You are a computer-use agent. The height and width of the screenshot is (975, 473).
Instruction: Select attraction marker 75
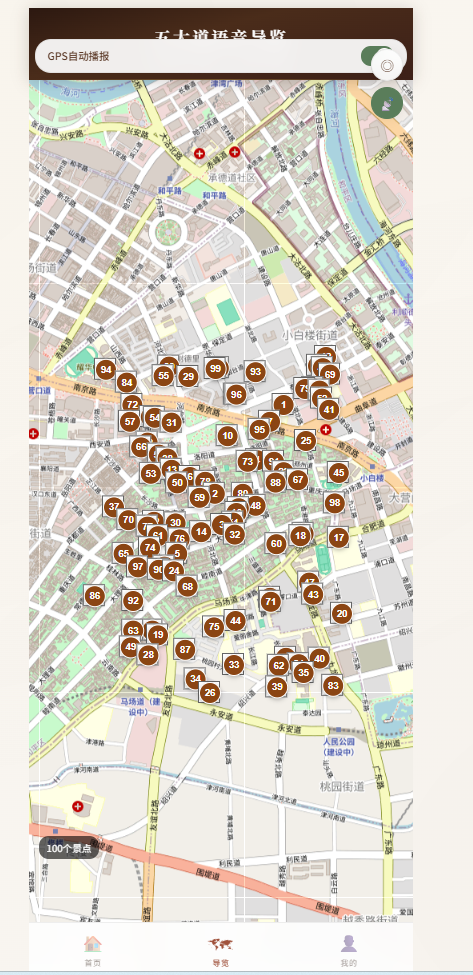point(214,626)
